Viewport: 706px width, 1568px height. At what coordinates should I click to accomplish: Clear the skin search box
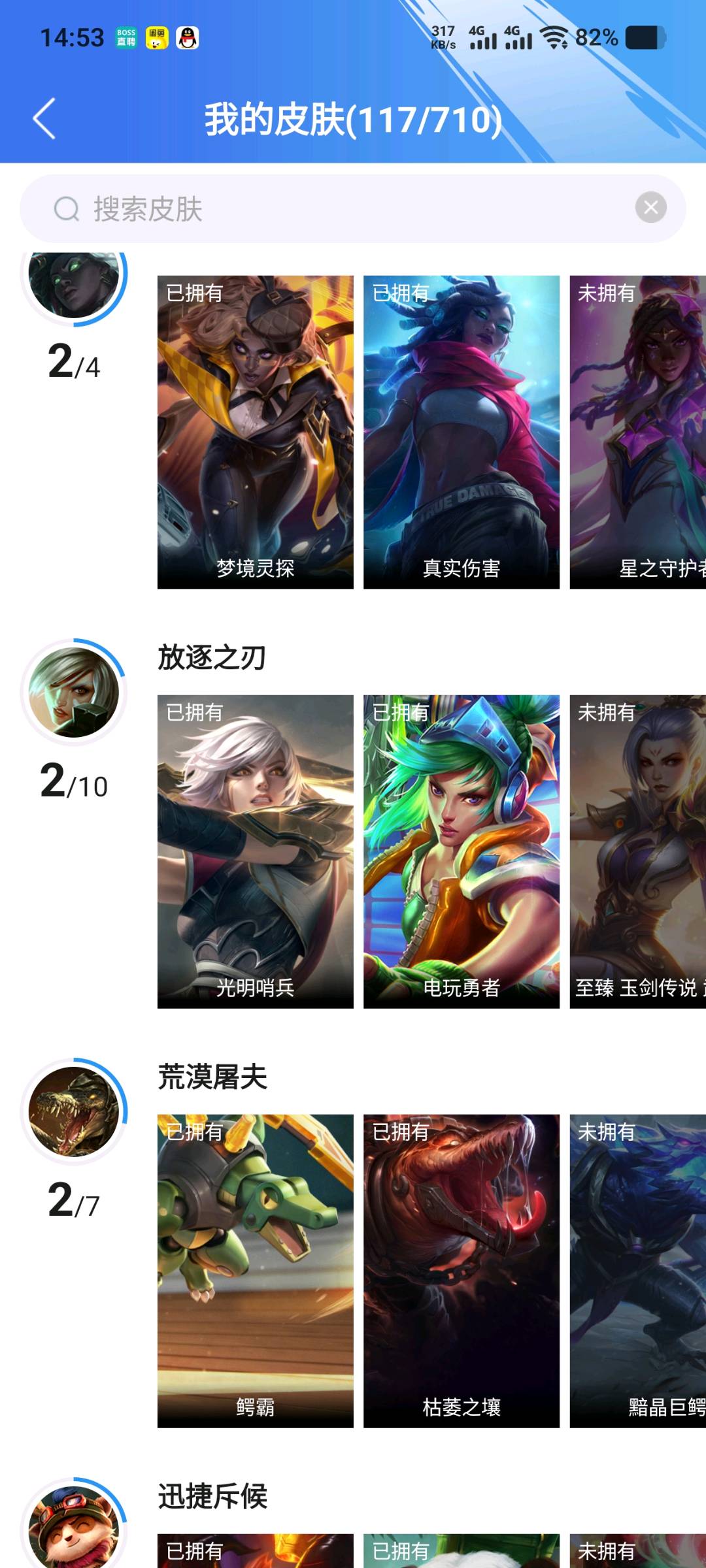pos(650,207)
